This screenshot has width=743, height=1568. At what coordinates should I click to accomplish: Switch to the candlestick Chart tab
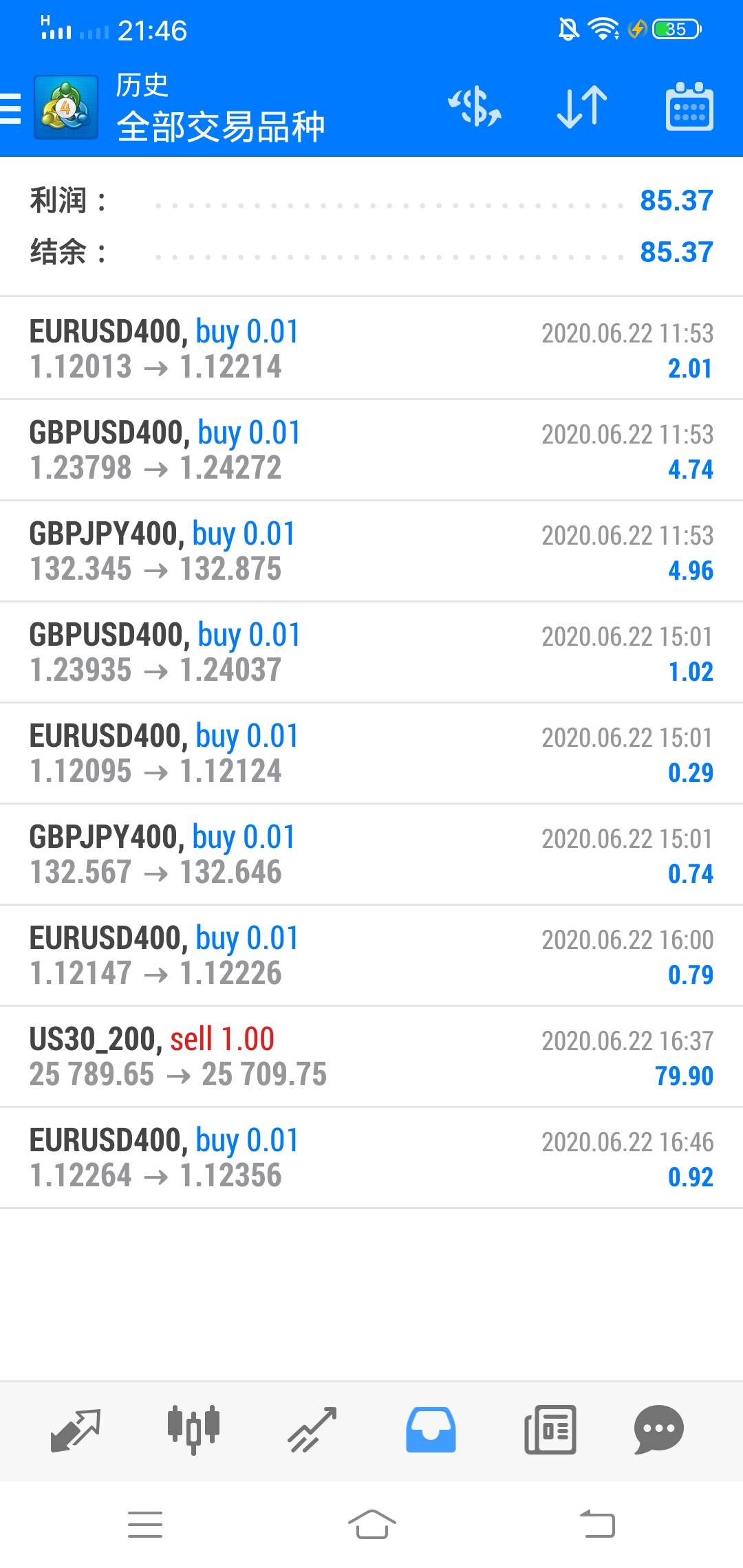point(194,1430)
